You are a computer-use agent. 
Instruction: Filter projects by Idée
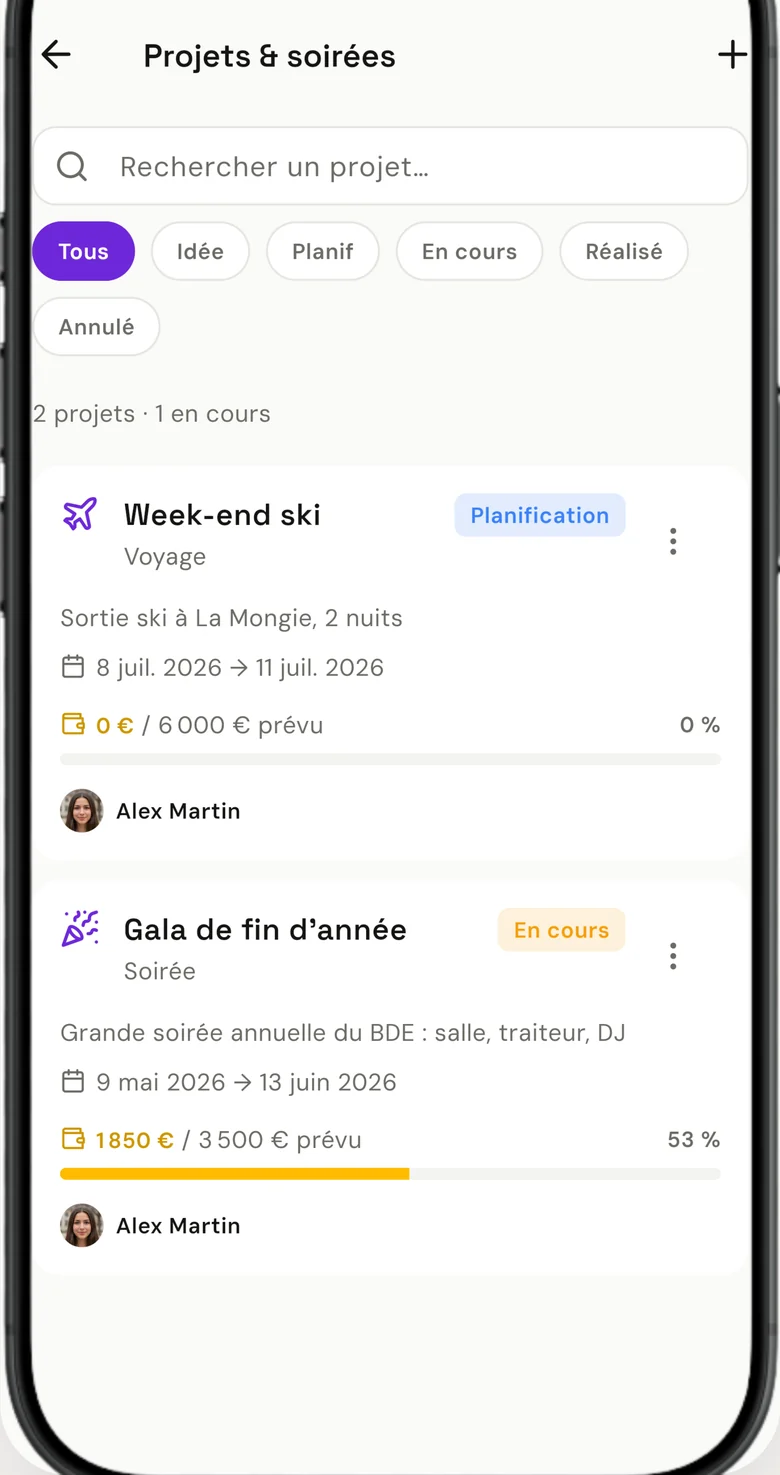tap(200, 251)
